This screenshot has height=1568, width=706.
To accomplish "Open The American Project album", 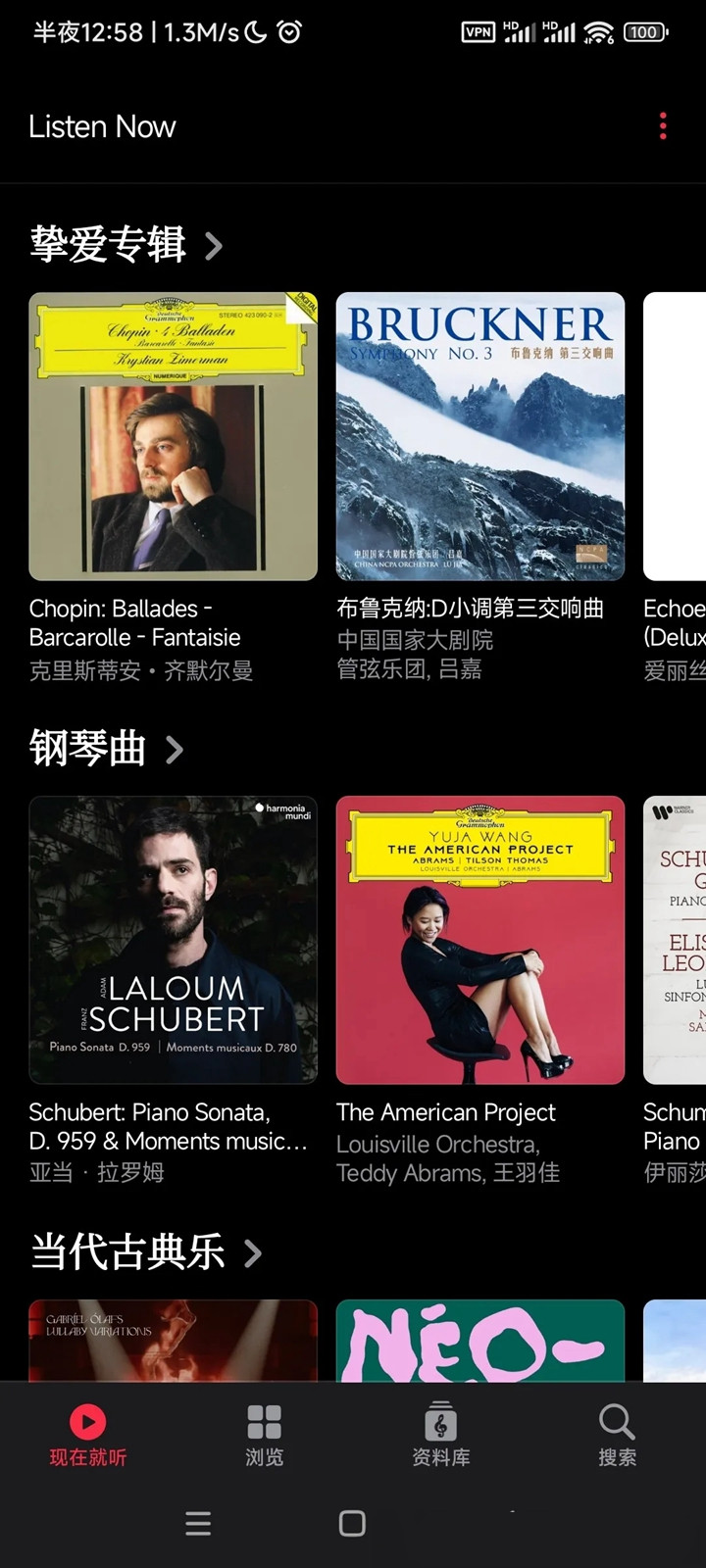I will tap(480, 941).
